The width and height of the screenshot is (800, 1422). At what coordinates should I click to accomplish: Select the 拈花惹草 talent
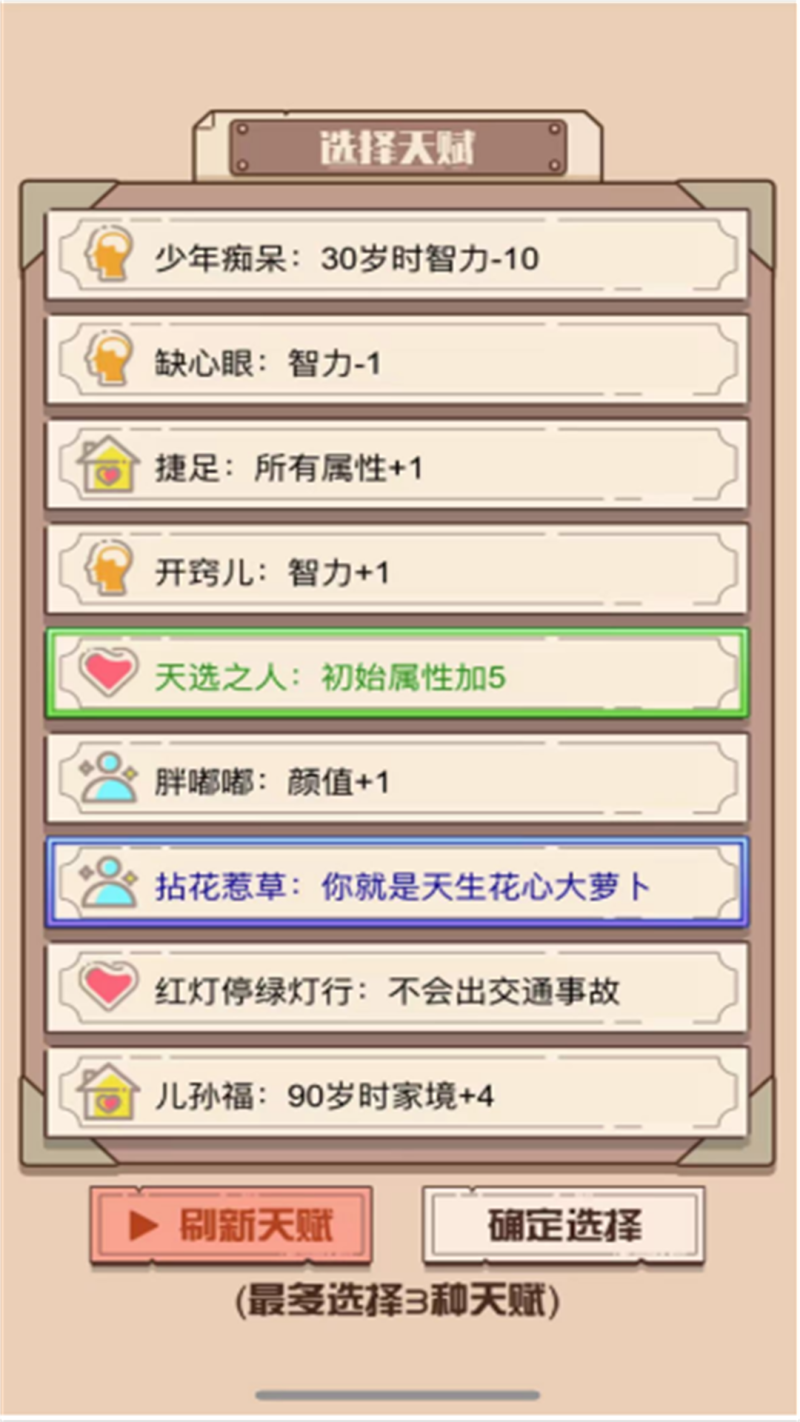coord(397,886)
